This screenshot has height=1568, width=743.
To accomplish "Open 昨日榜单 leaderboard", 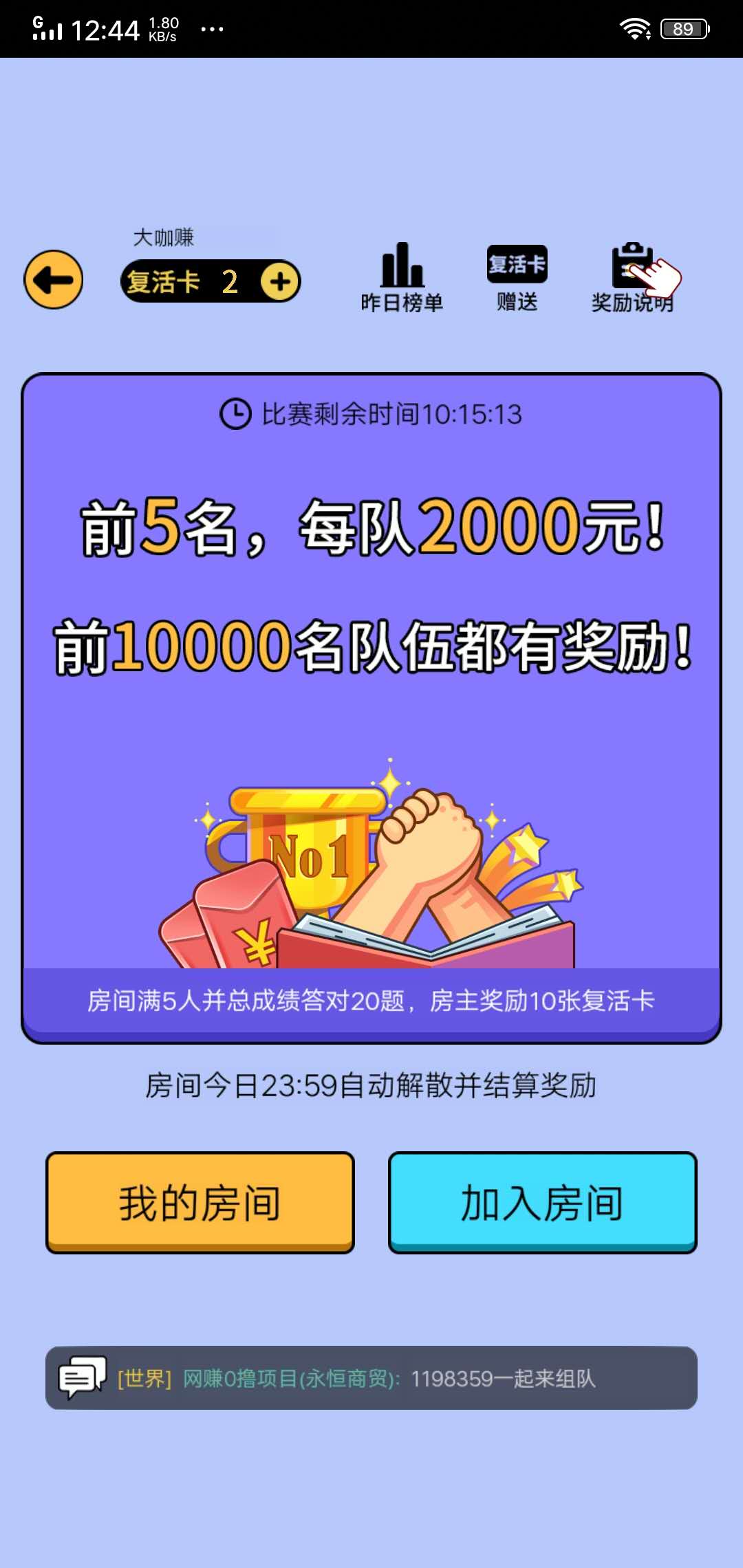I will (x=402, y=279).
